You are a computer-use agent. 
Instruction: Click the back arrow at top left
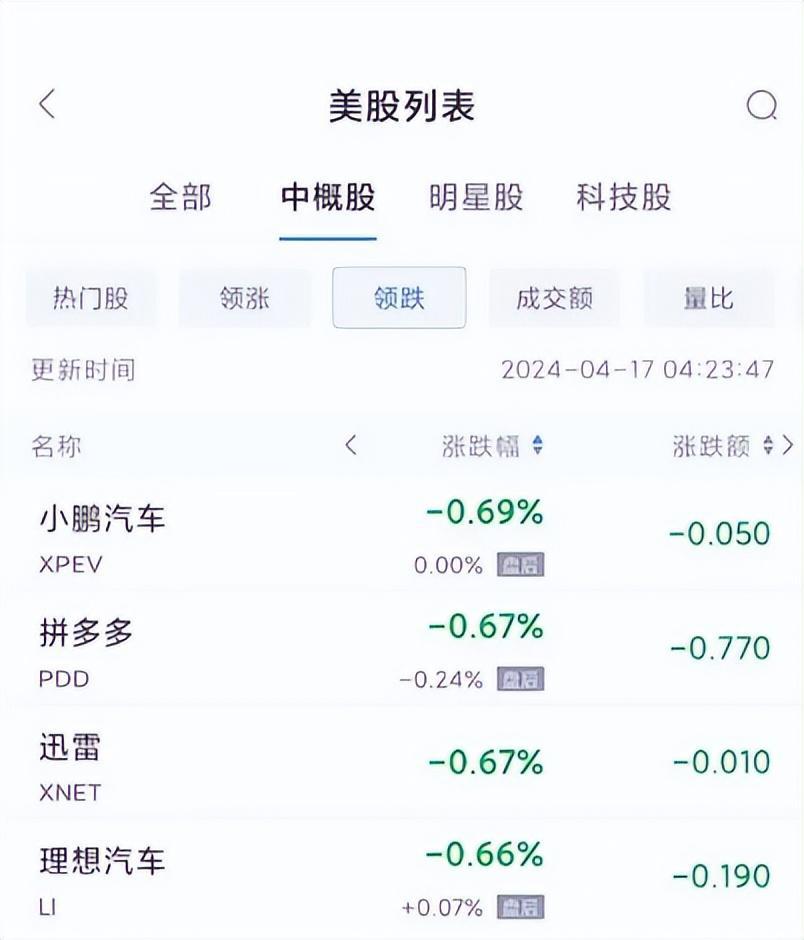click(47, 105)
